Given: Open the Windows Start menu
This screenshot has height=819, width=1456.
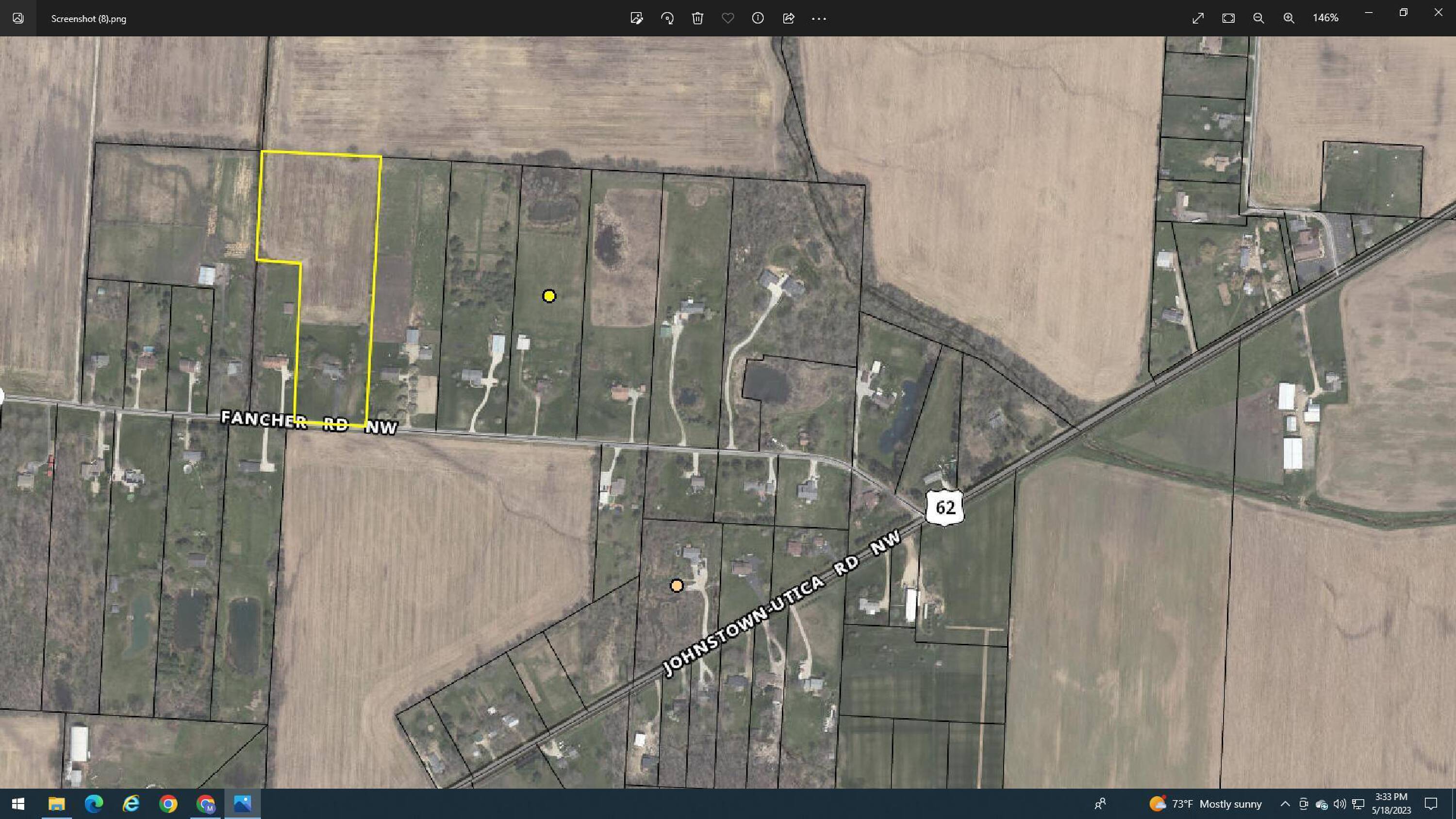Looking at the screenshot, I should 18,804.
